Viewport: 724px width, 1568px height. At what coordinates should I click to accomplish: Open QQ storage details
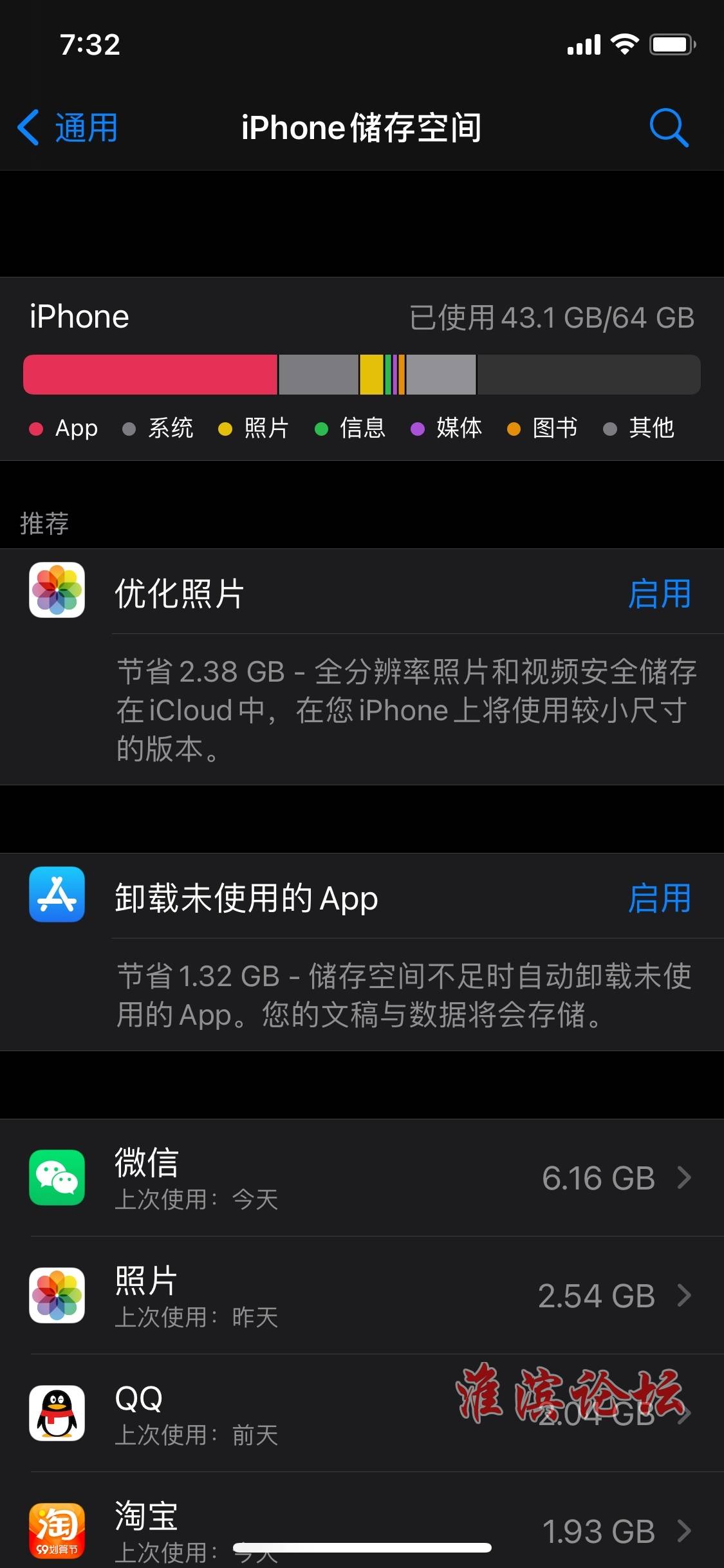tap(362, 1413)
